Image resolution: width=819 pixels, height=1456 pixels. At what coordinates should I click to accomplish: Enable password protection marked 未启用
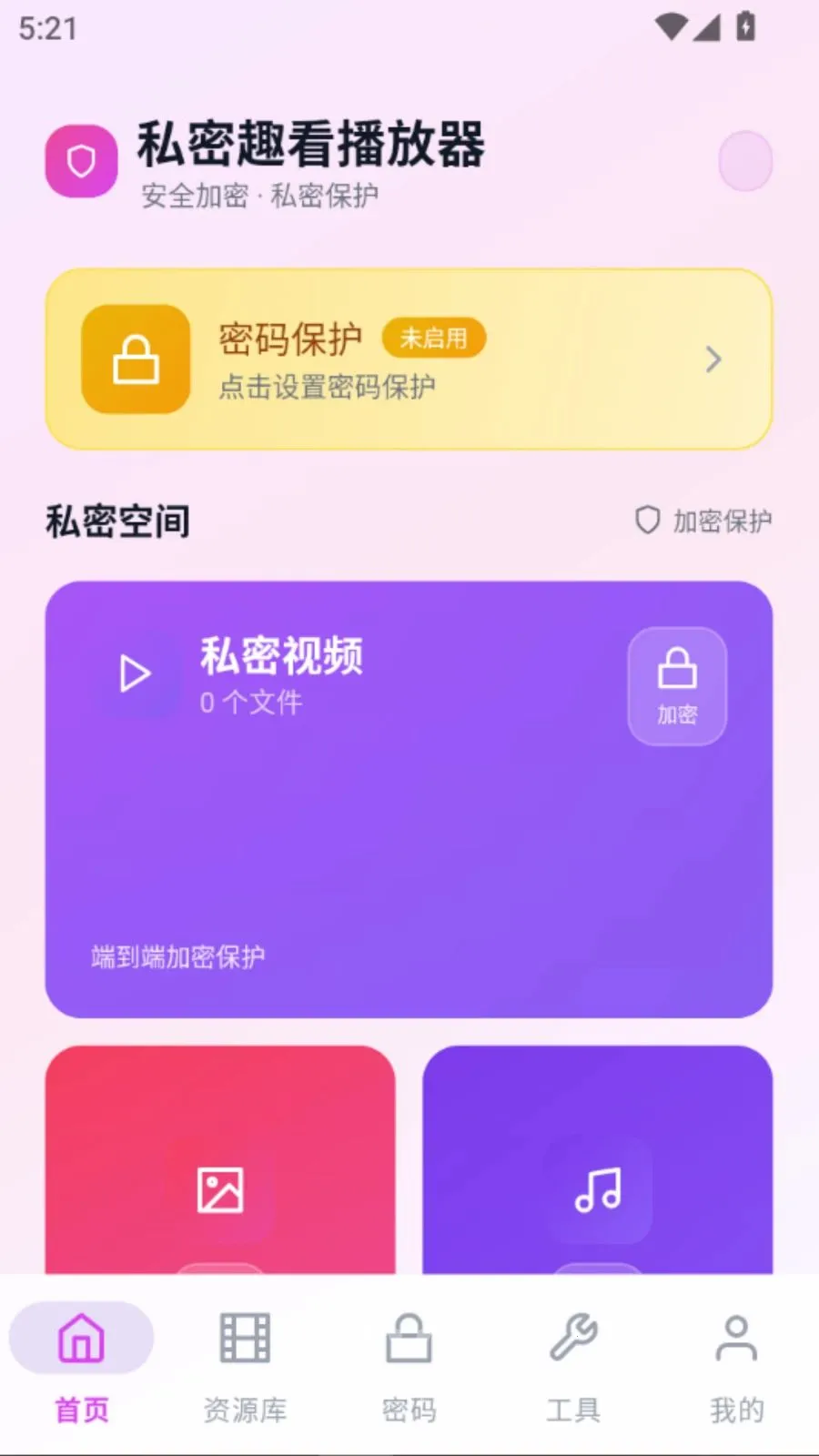tap(434, 338)
